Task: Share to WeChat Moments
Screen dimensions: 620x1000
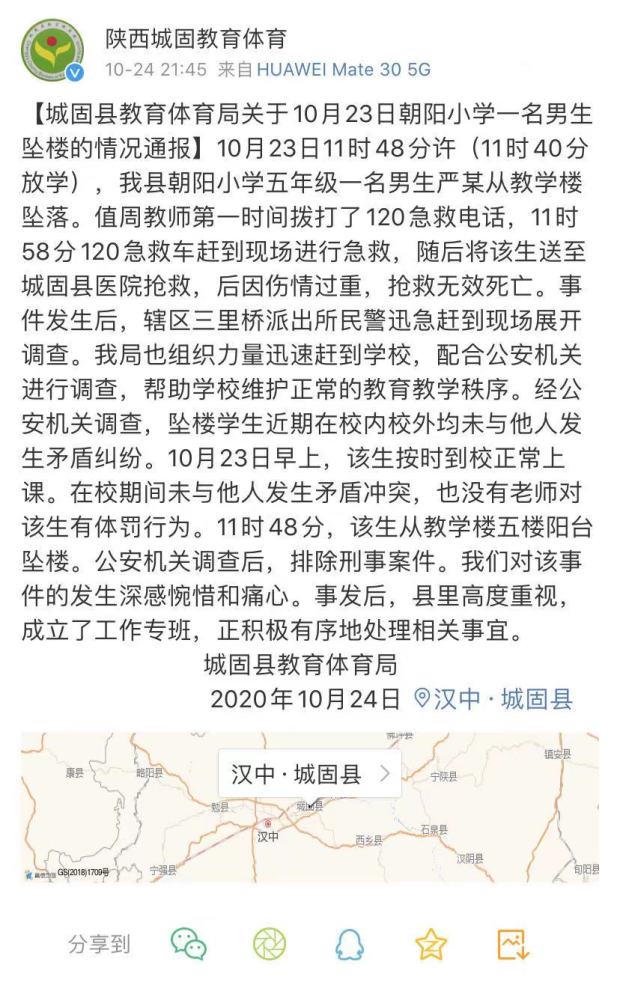Action: click(269, 945)
